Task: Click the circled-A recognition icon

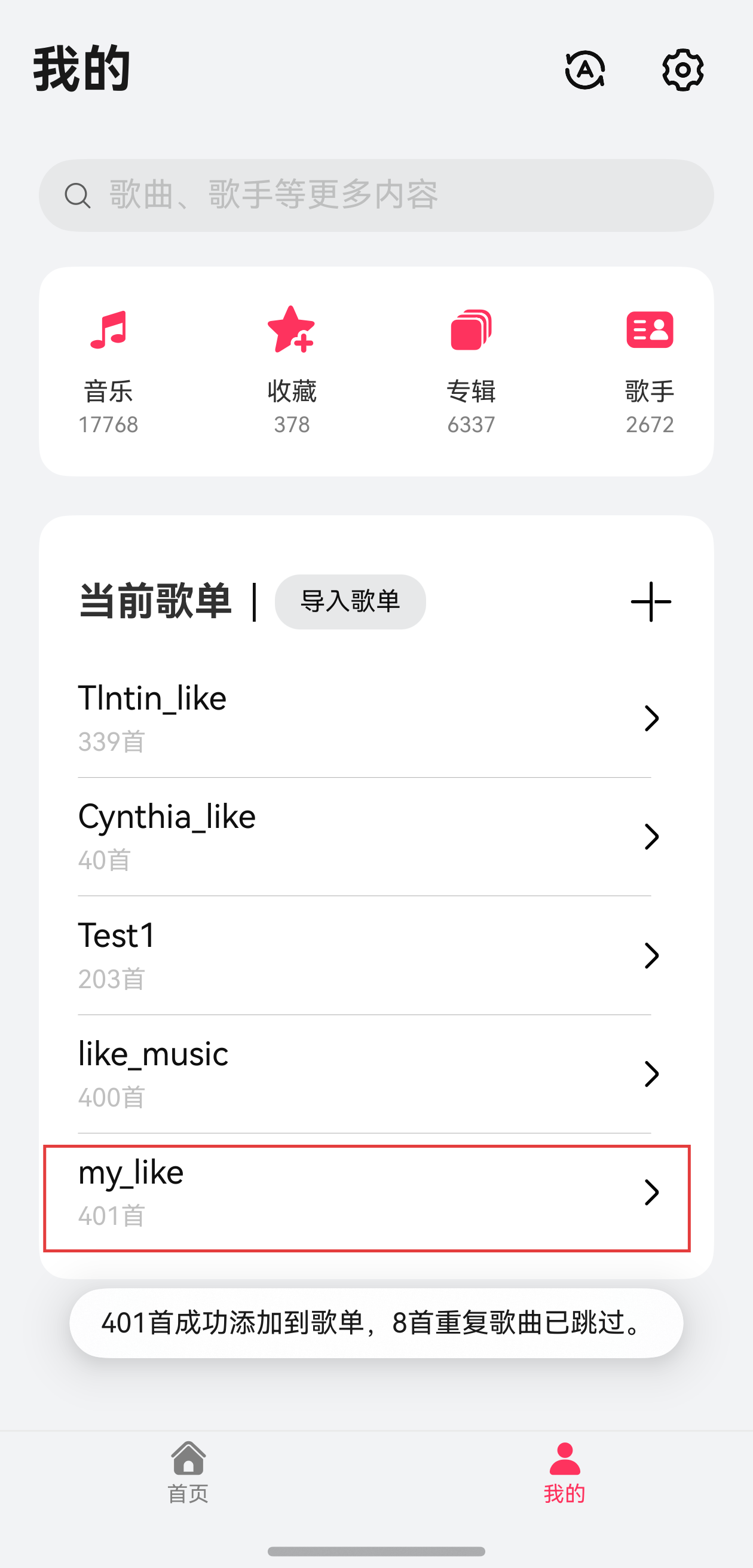Action: point(586,69)
